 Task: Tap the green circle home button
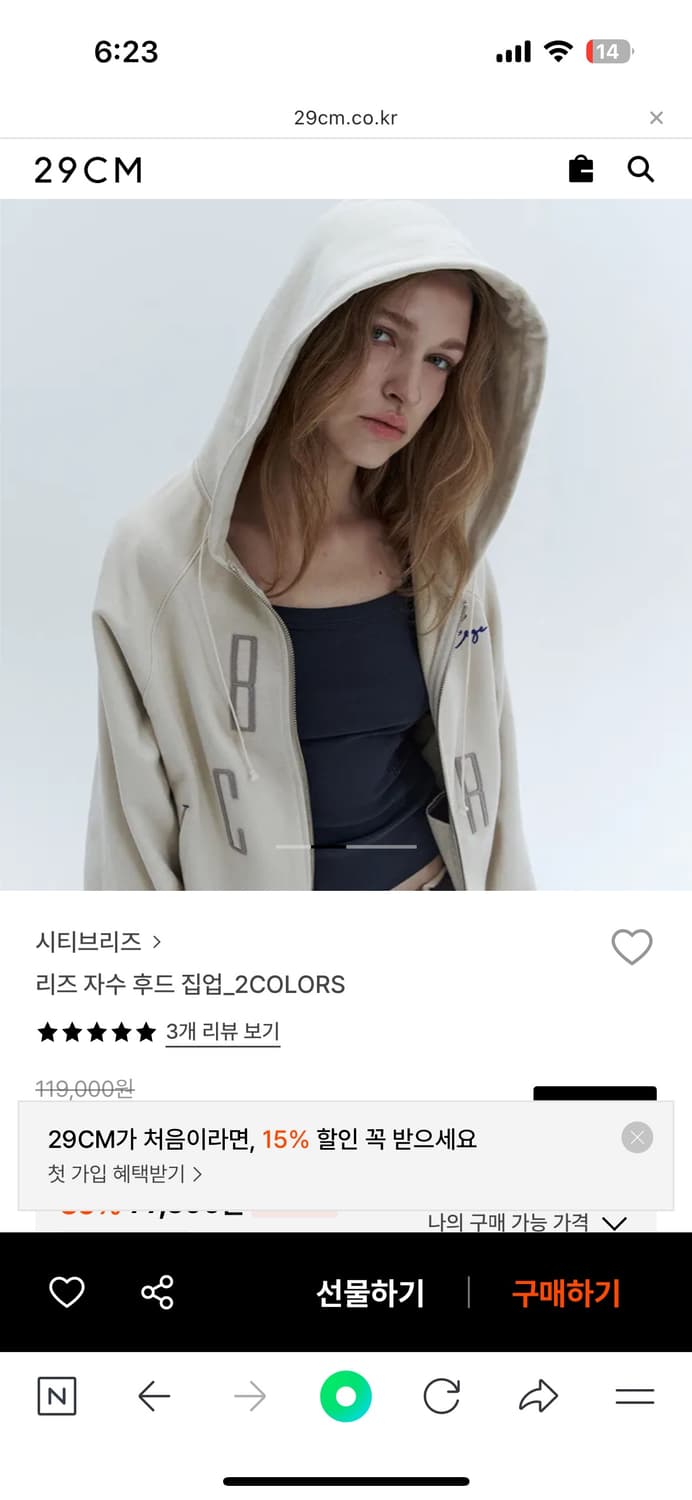tap(346, 1396)
